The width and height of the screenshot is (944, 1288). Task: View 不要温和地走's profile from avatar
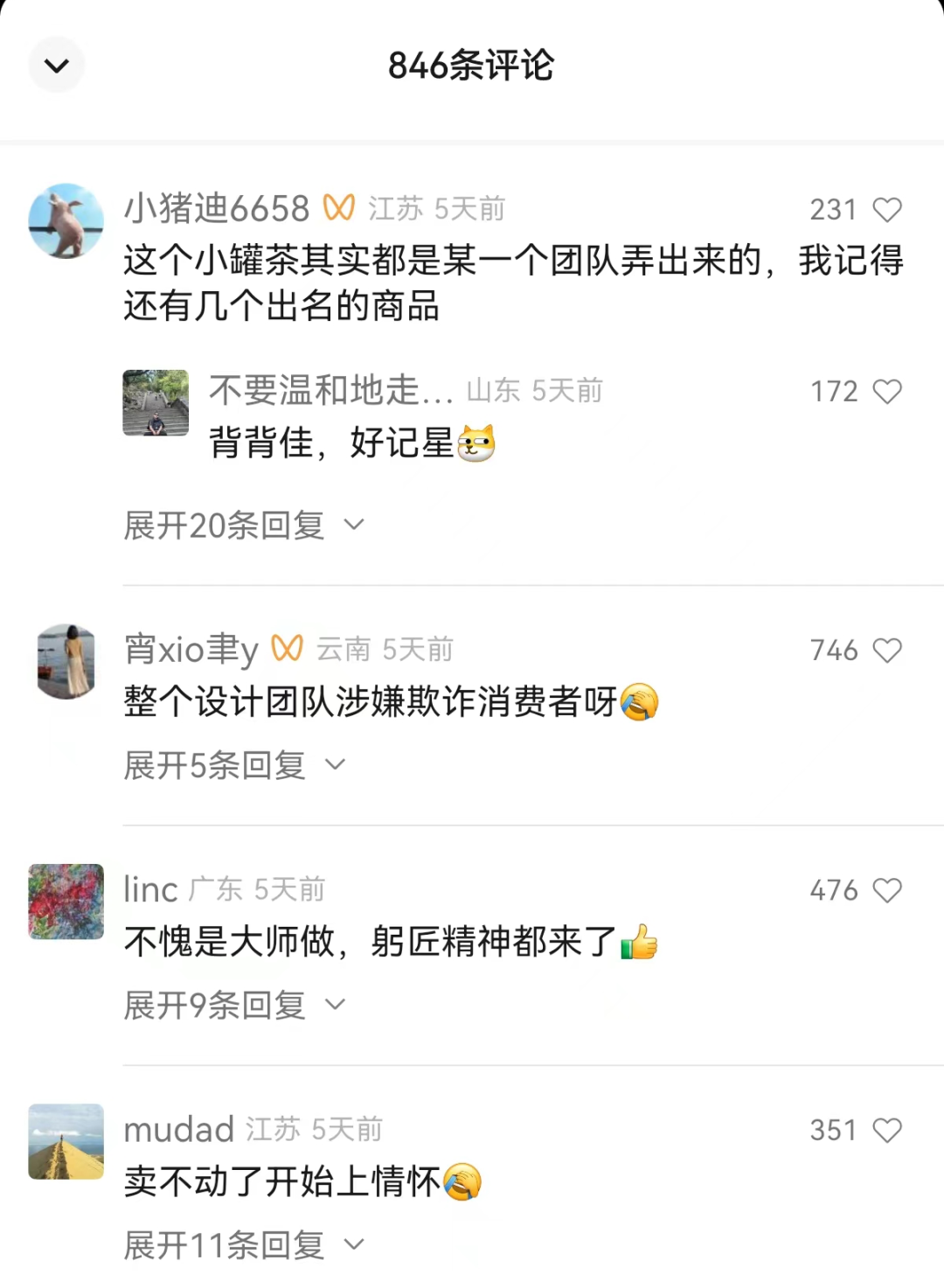(x=156, y=403)
